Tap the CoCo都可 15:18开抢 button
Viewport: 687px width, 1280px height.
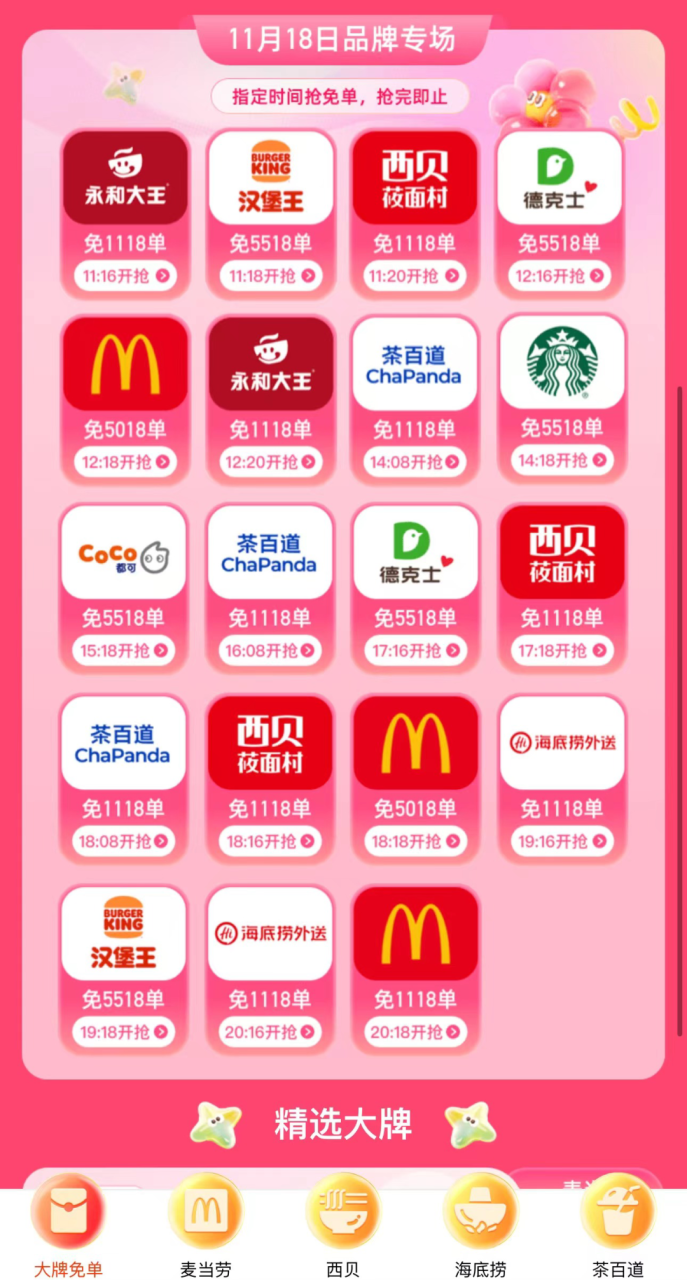coord(124,651)
